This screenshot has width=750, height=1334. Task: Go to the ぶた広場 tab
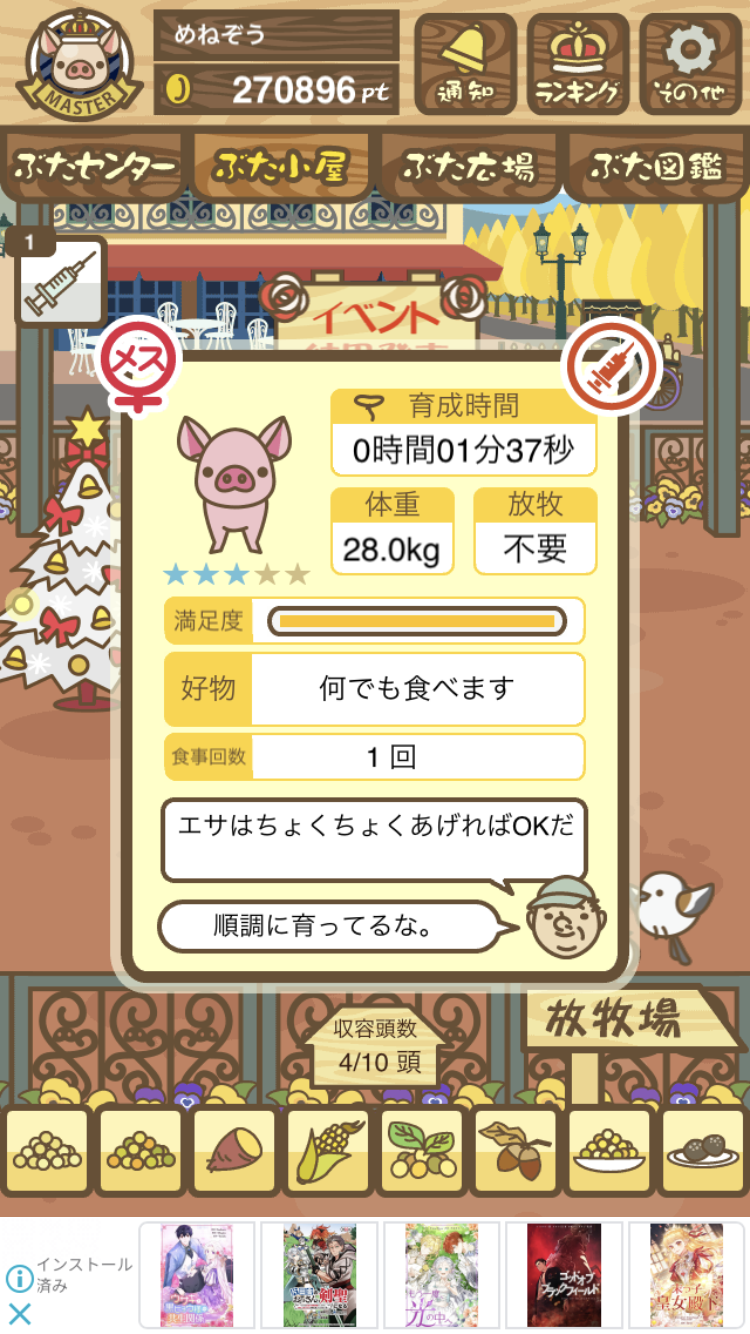(468, 167)
